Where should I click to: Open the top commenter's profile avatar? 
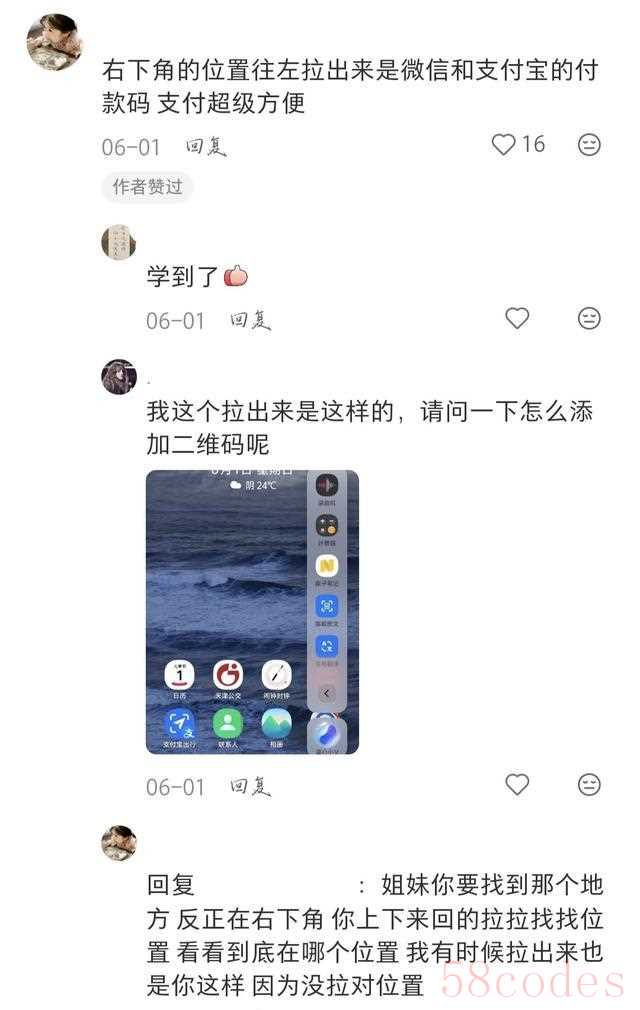(54, 42)
